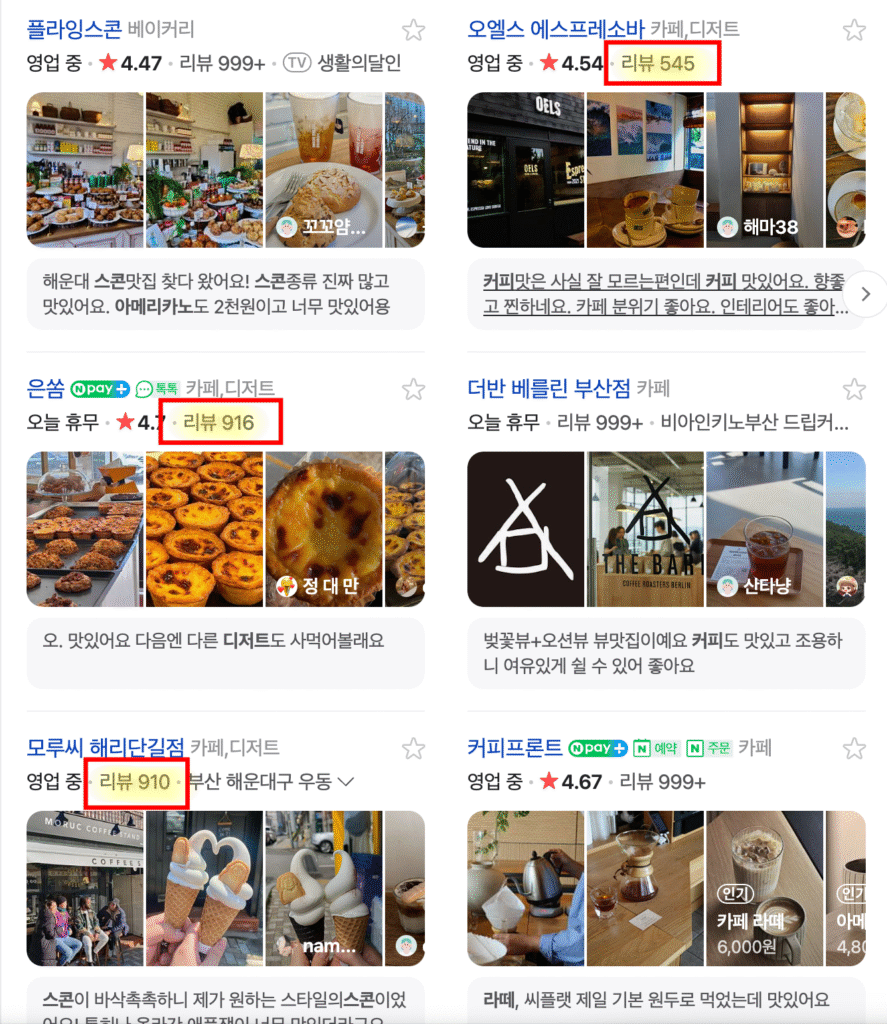Open 해마38's photo for 오엘스 에스프레소바
The width and height of the screenshot is (887, 1024).
(766, 170)
